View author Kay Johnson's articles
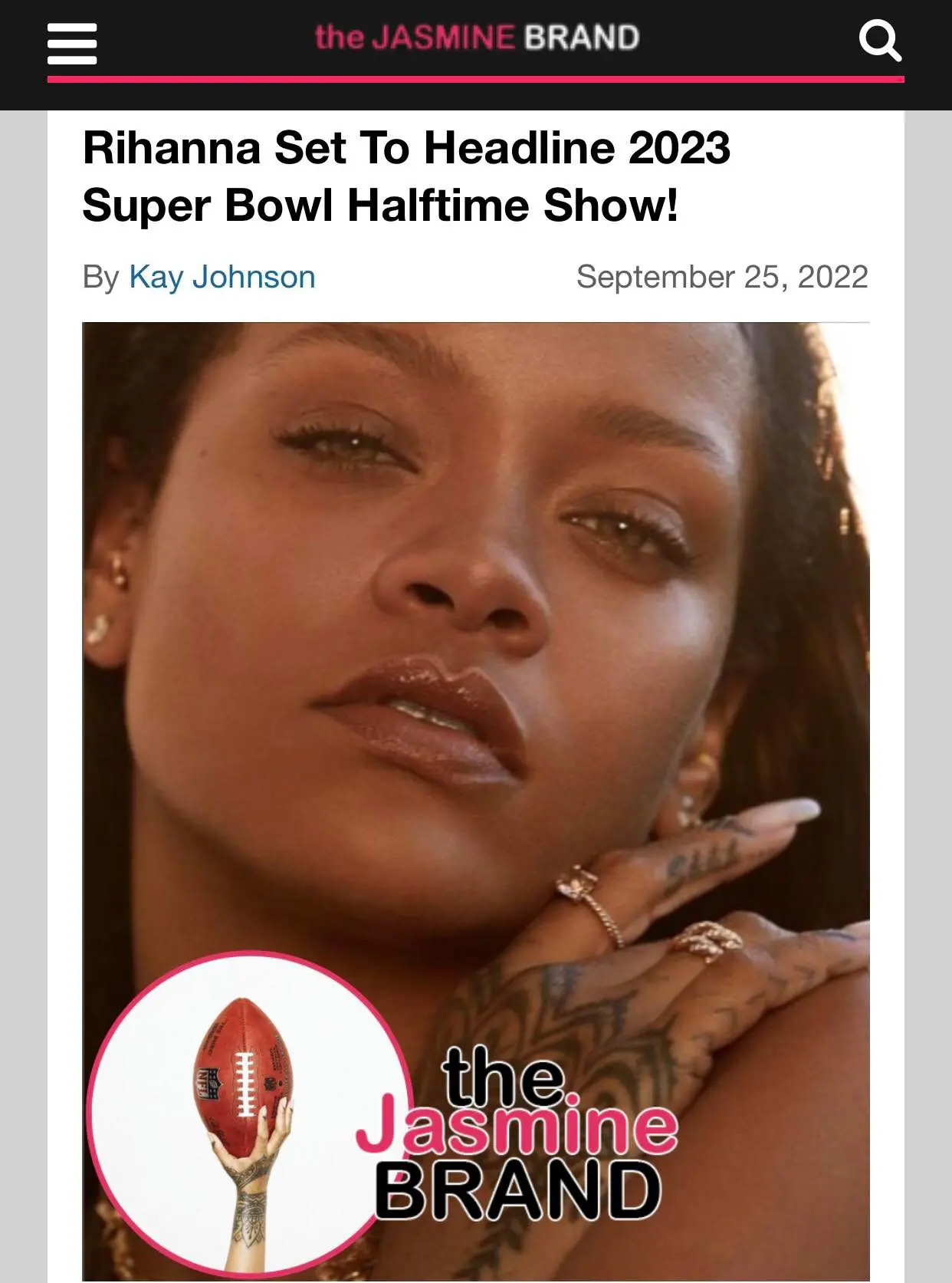952x1283 pixels. coord(222,277)
